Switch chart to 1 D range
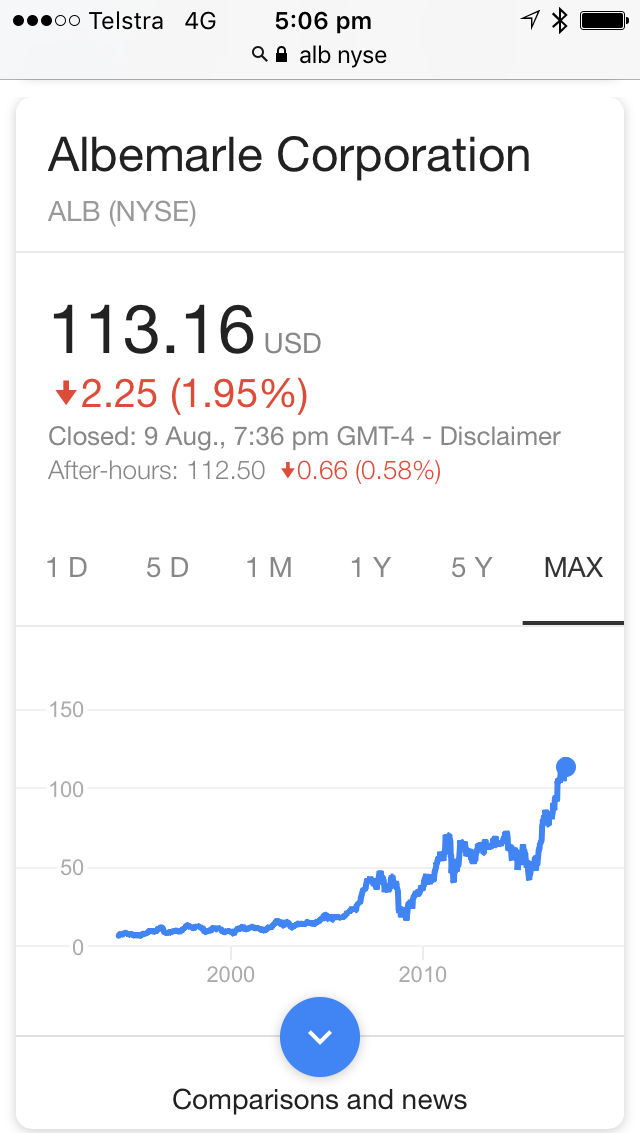Viewport: 640px width, 1136px height. tap(67, 567)
